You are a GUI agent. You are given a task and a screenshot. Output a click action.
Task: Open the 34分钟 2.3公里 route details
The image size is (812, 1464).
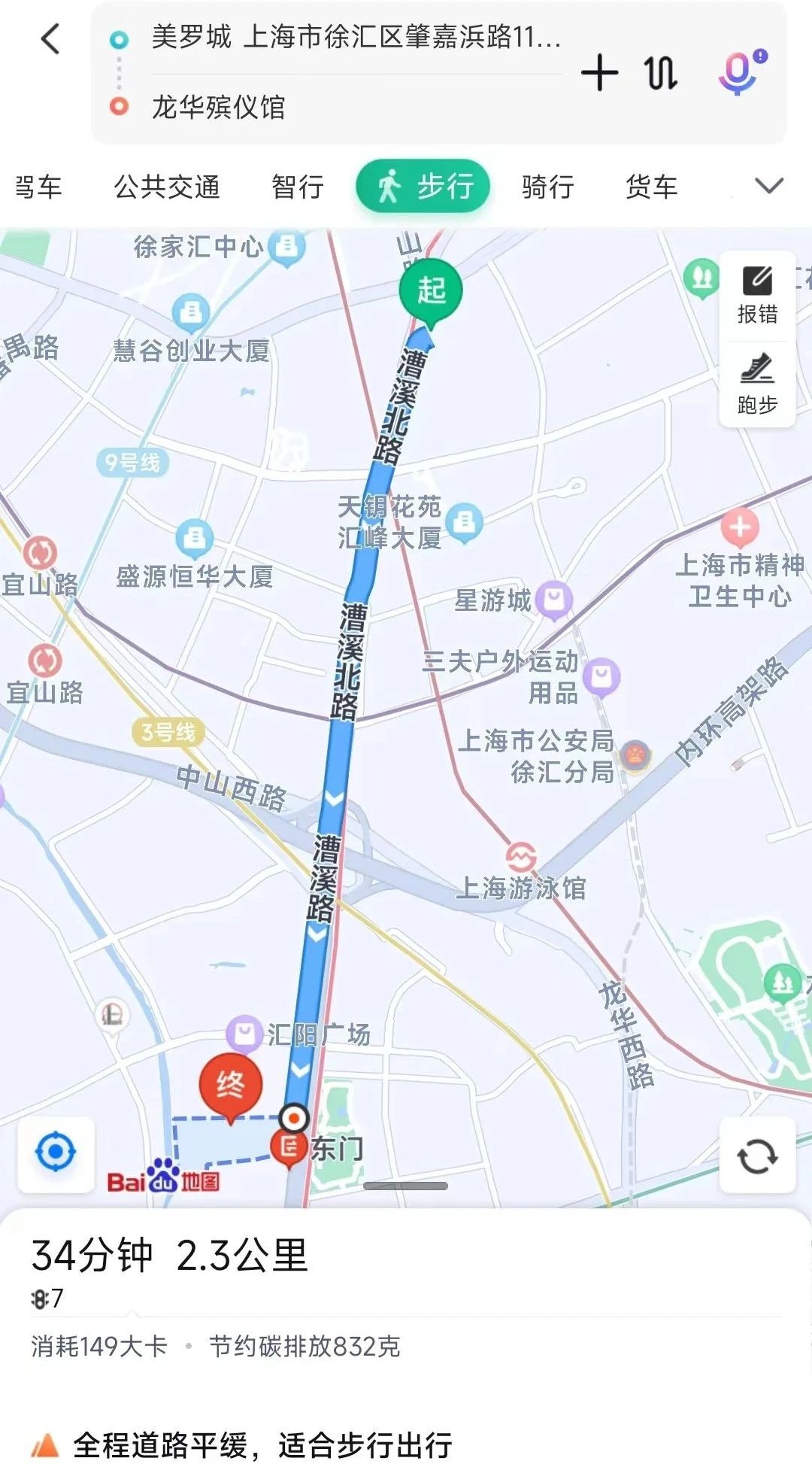click(x=170, y=1255)
